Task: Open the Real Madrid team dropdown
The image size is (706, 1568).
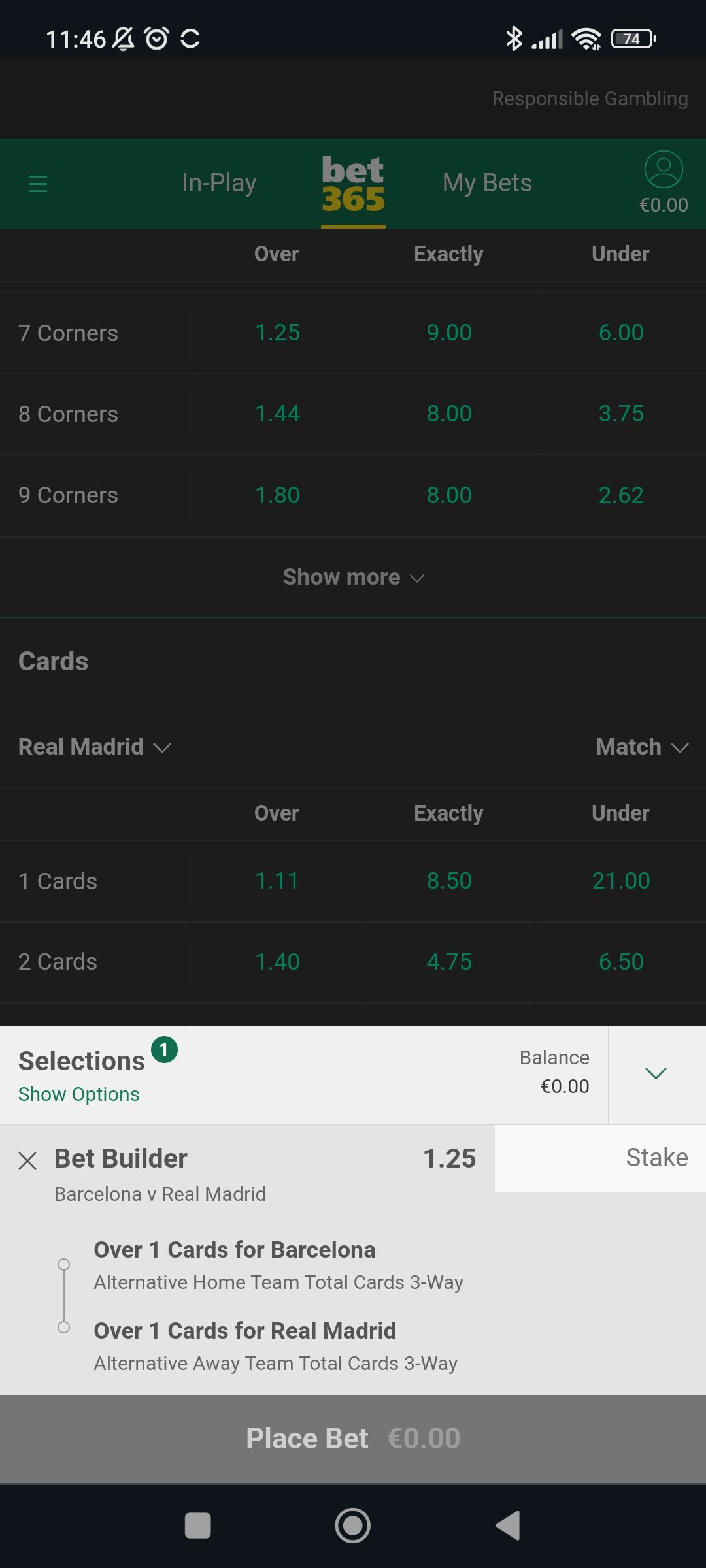Action: tap(95, 747)
